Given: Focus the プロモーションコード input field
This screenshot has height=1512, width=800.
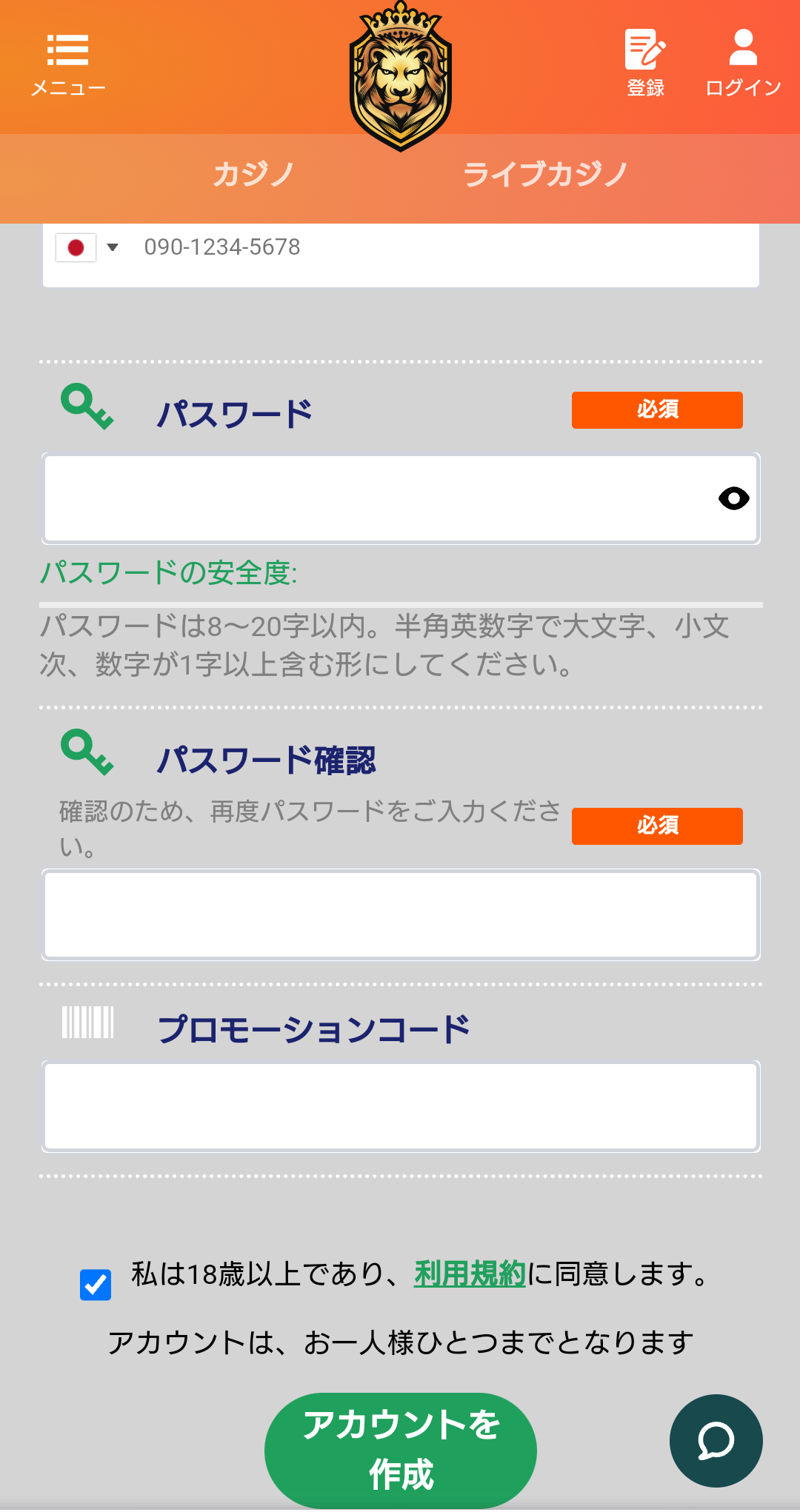Looking at the screenshot, I should coord(401,1107).
